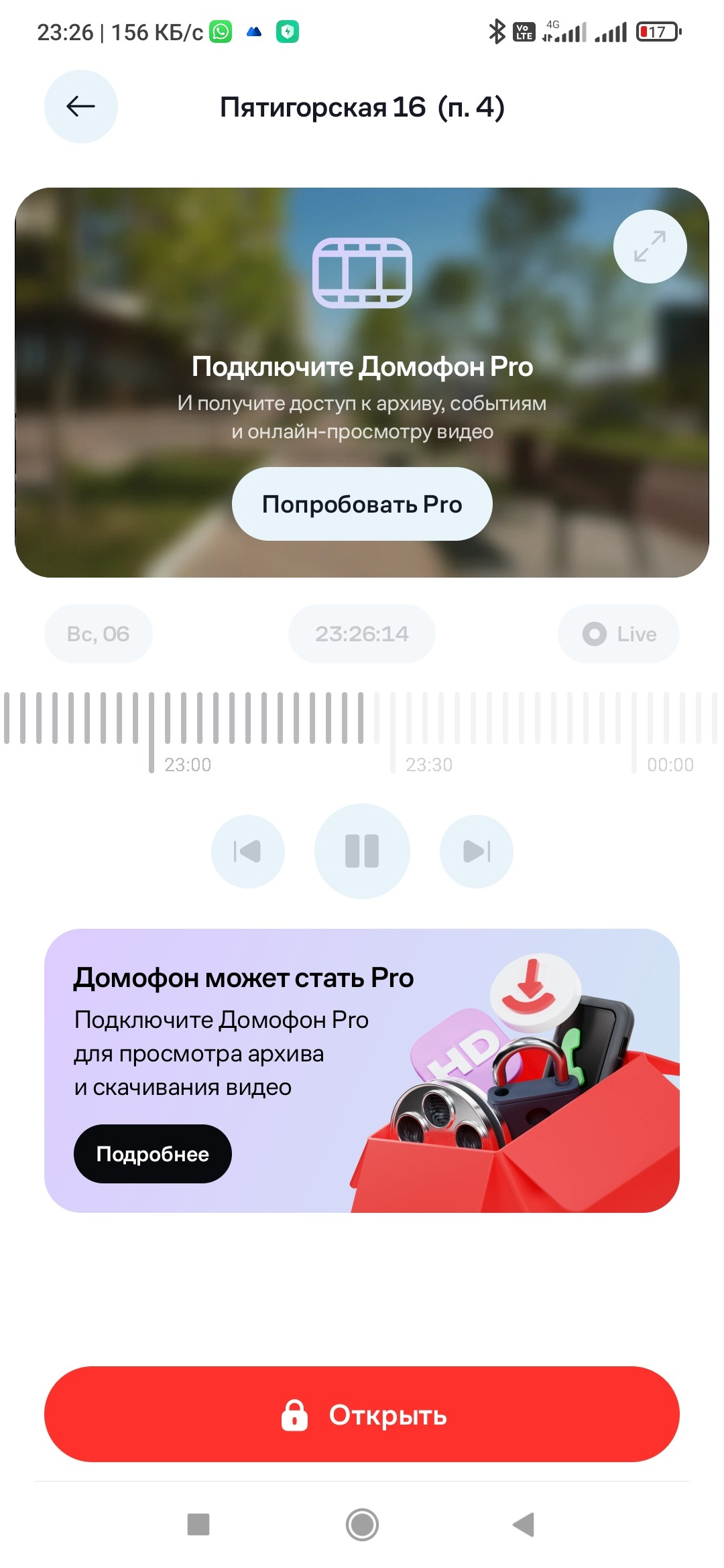The image size is (724, 1568).
Task: Open recent apps from the navigation bar
Action: point(198,1524)
